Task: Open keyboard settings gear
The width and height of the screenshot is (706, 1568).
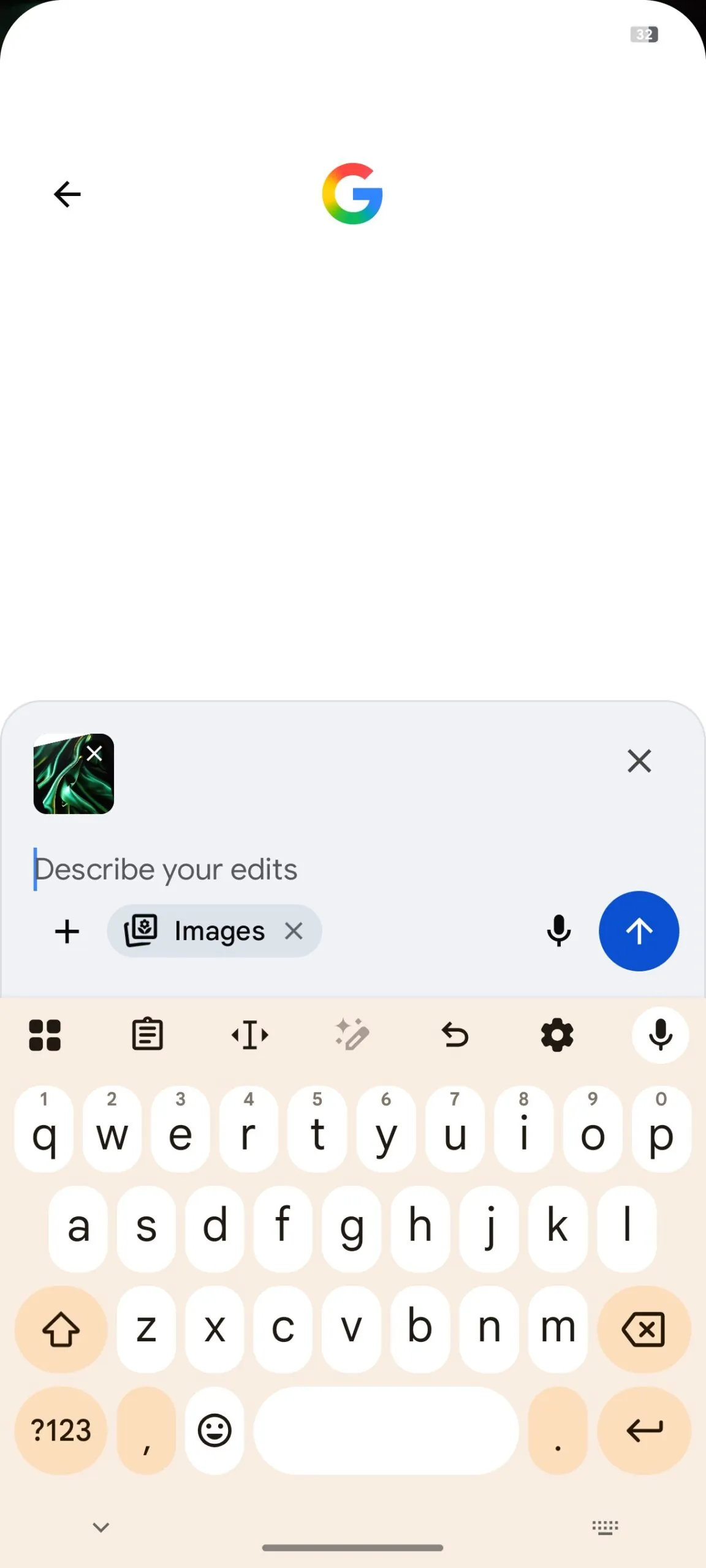Action: tap(557, 1035)
